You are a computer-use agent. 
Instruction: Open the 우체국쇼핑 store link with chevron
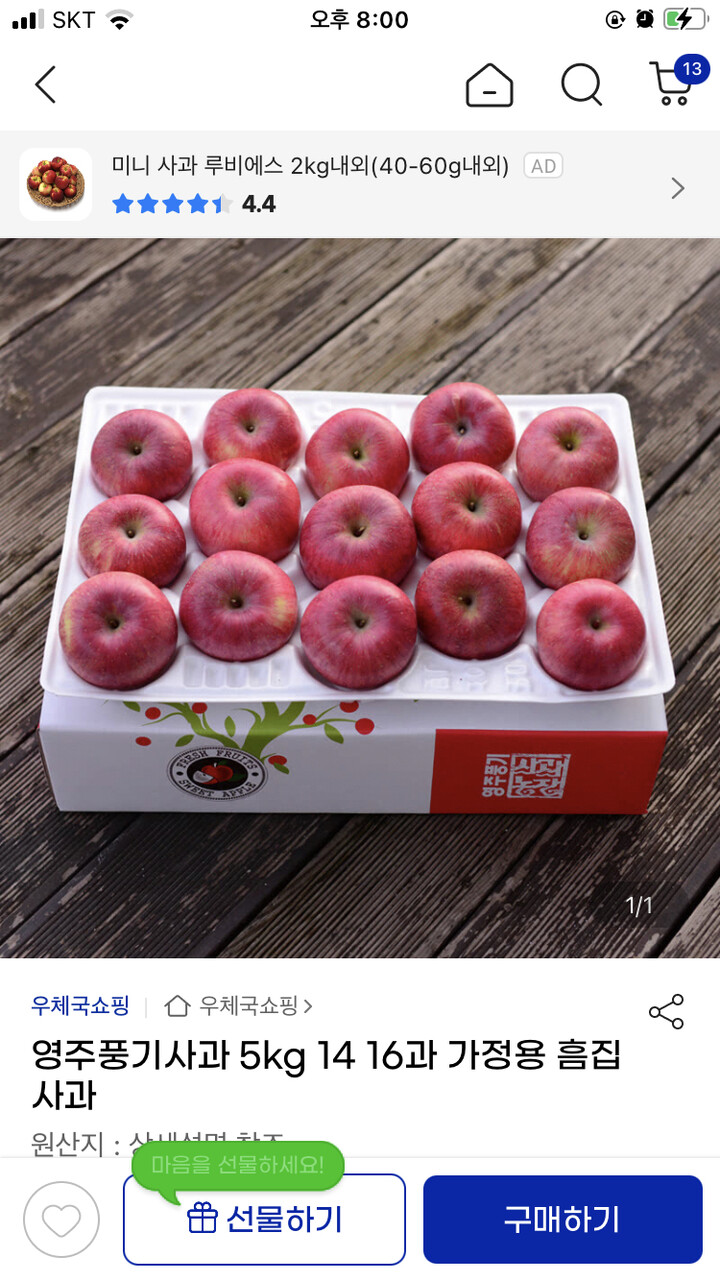239,1006
